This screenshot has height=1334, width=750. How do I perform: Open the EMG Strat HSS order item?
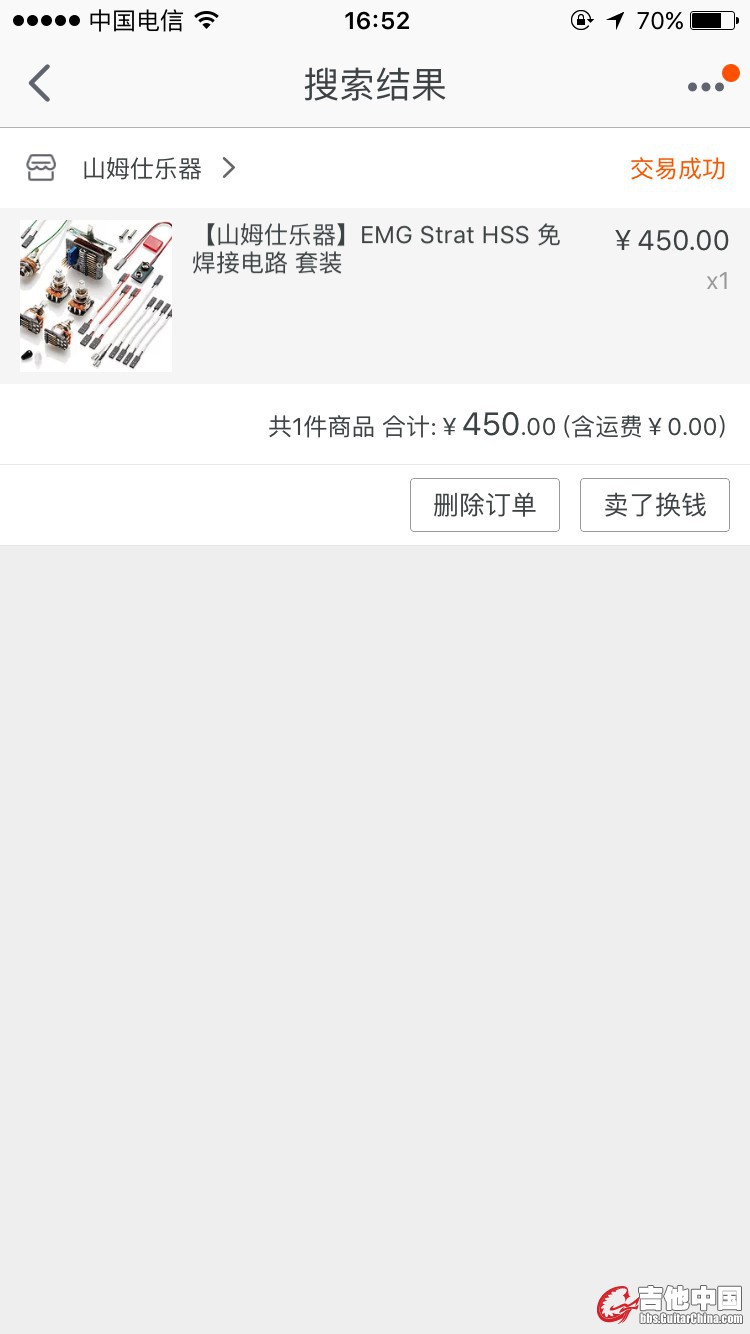tap(375, 295)
